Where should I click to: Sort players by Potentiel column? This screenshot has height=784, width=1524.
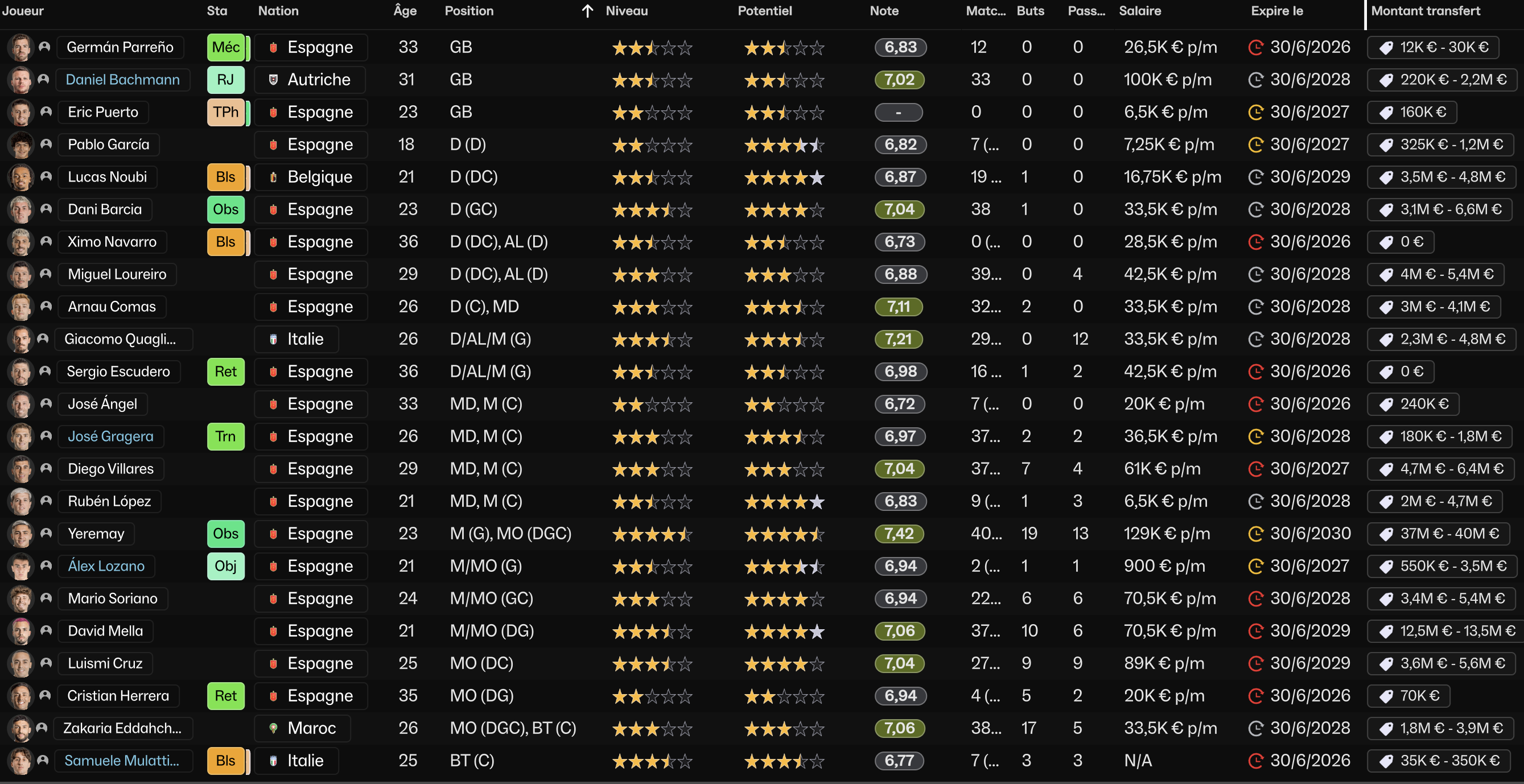[764, 11]
